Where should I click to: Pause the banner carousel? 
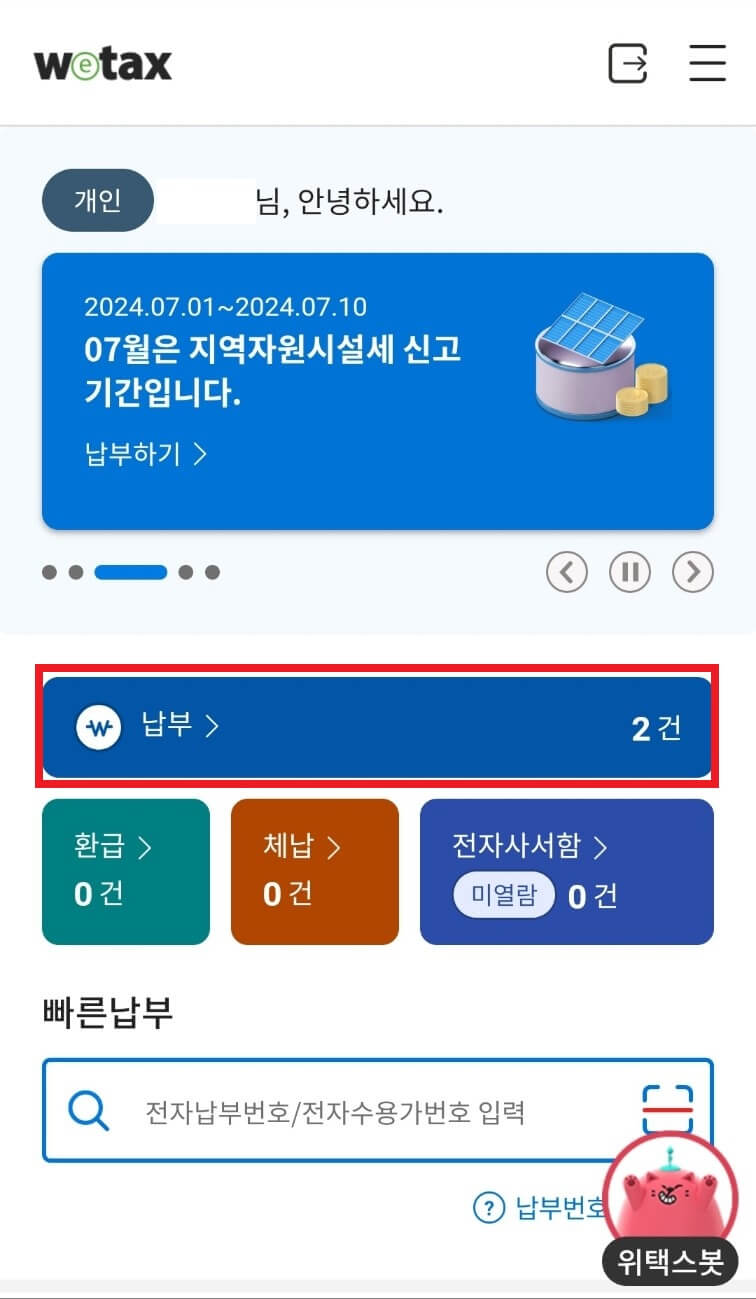630,571
